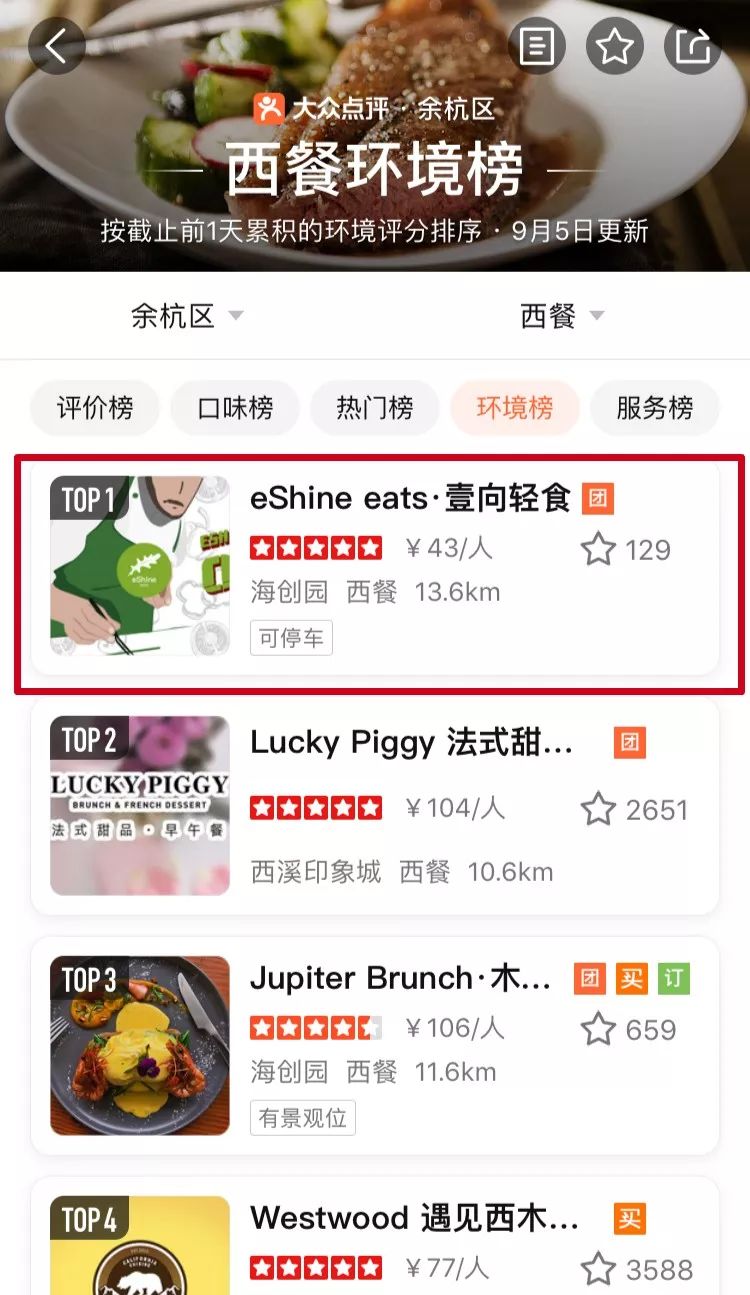750x1295 pixels.
Task: Bookmark Lucky Piggy with its star icon
Action: click(598, 809)
